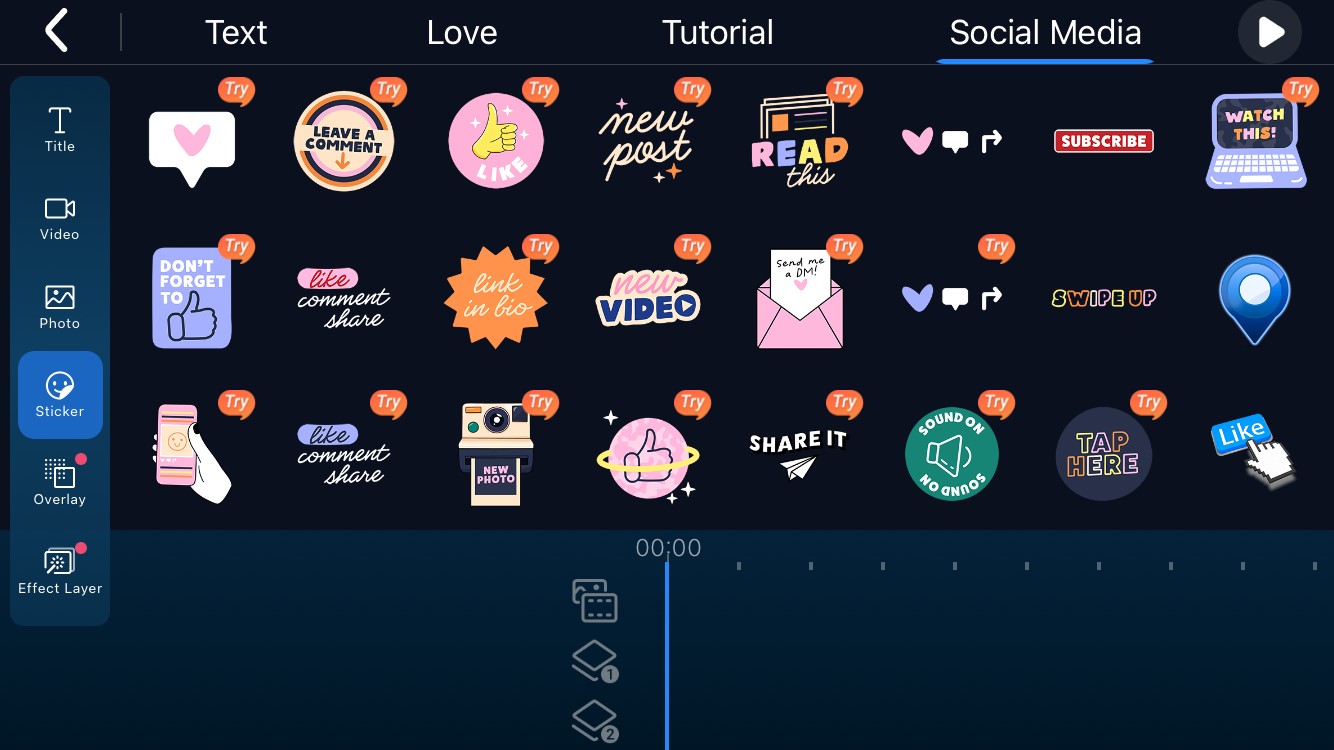Open the Tutorial sticker tab
This screenshot has width=1334, height=750.
pyautogui.click(x=717, y=33)
